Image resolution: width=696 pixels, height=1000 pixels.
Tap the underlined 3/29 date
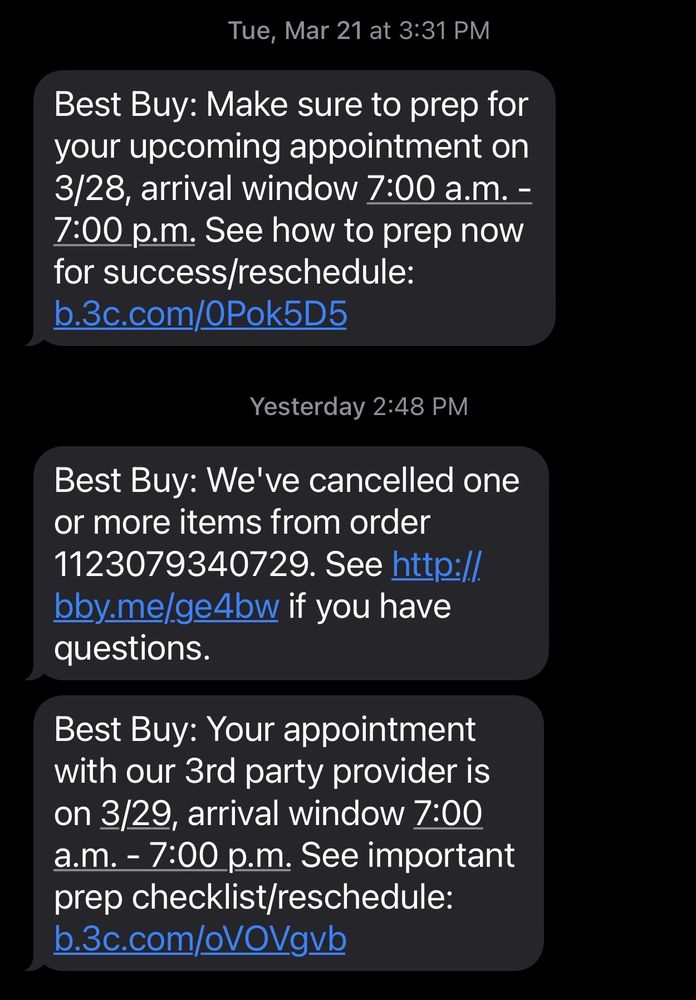(138, 814)
